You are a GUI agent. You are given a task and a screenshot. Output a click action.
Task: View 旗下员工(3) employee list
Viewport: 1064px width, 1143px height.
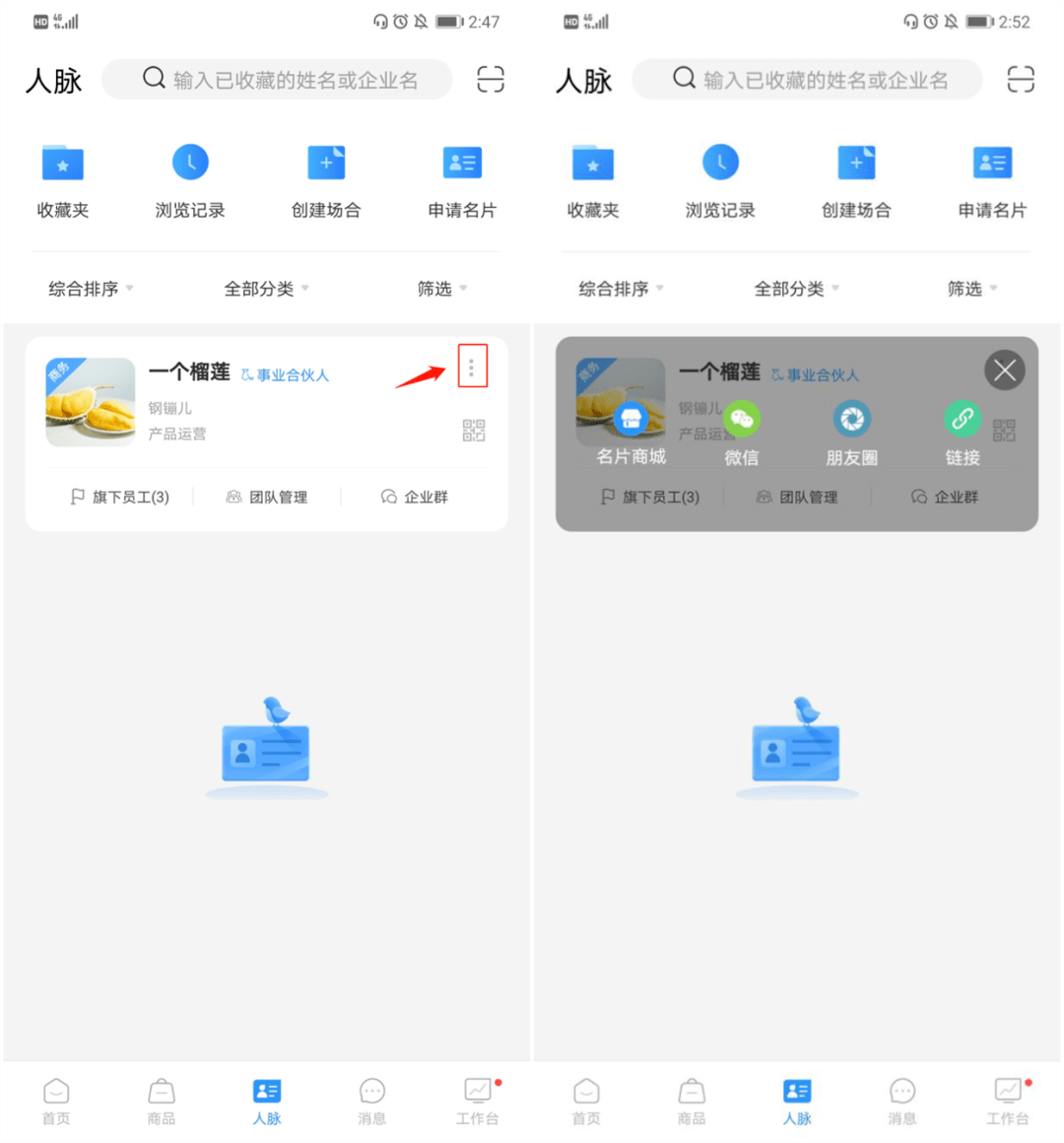point(118,497)
